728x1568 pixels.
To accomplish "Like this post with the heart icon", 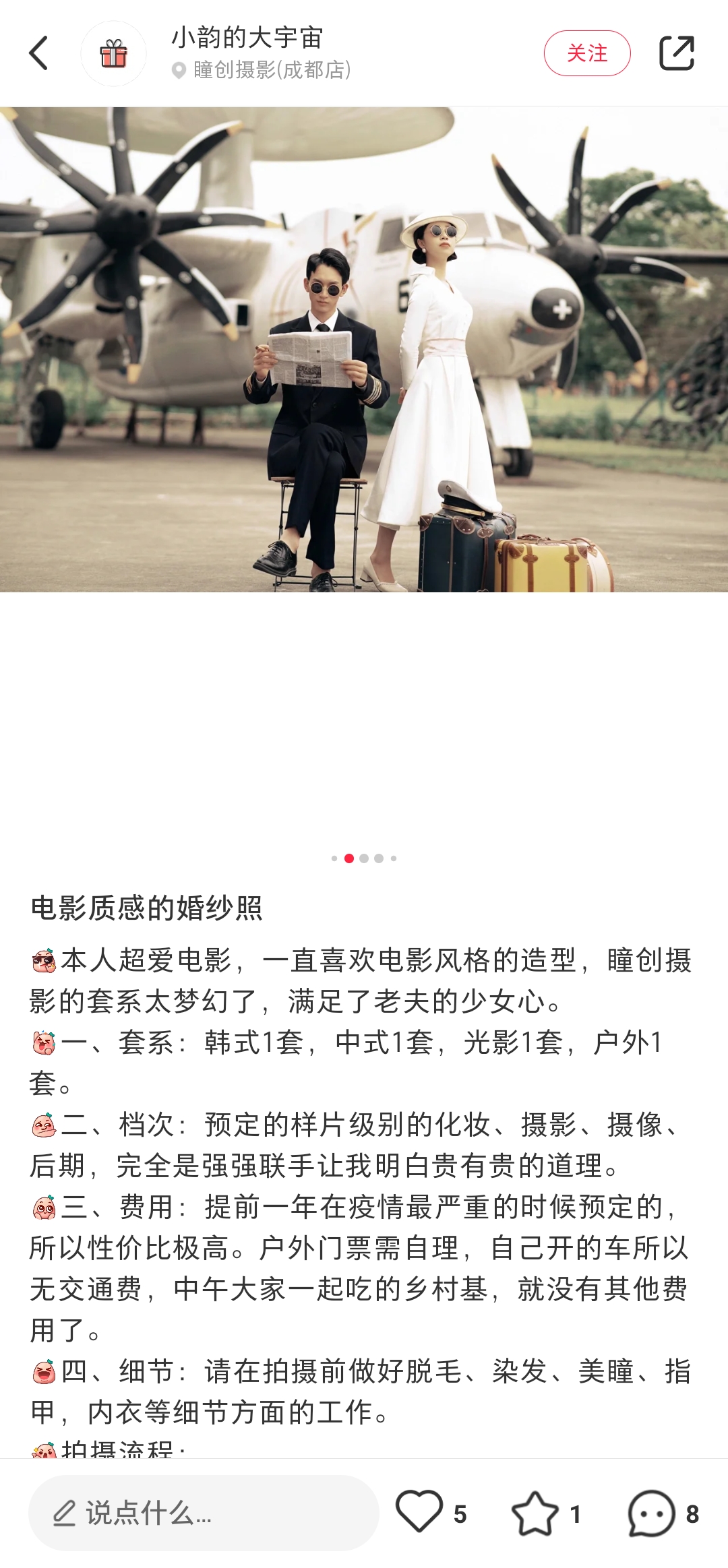I will click(419, 1511).
